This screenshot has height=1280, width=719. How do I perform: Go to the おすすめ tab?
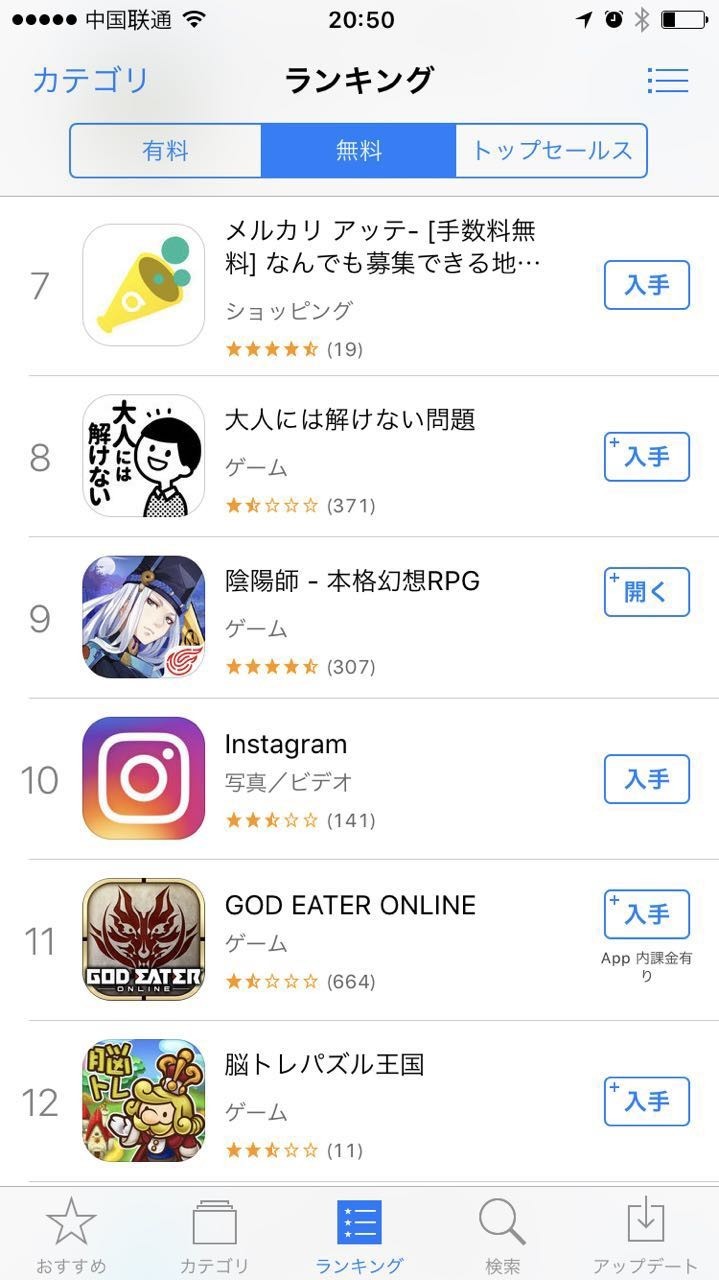pyautogui.click(x=71, y=1235)
